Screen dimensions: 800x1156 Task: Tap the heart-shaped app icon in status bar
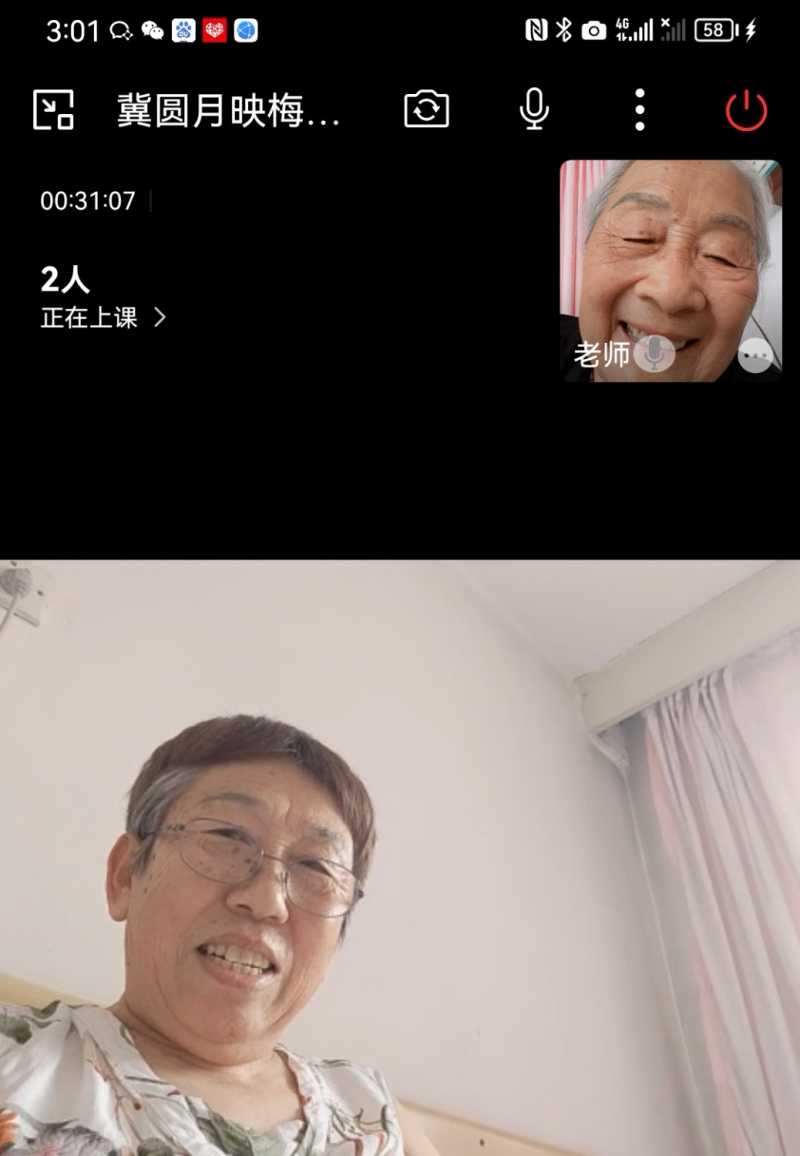pyautogui.click(x=213, y=30)
